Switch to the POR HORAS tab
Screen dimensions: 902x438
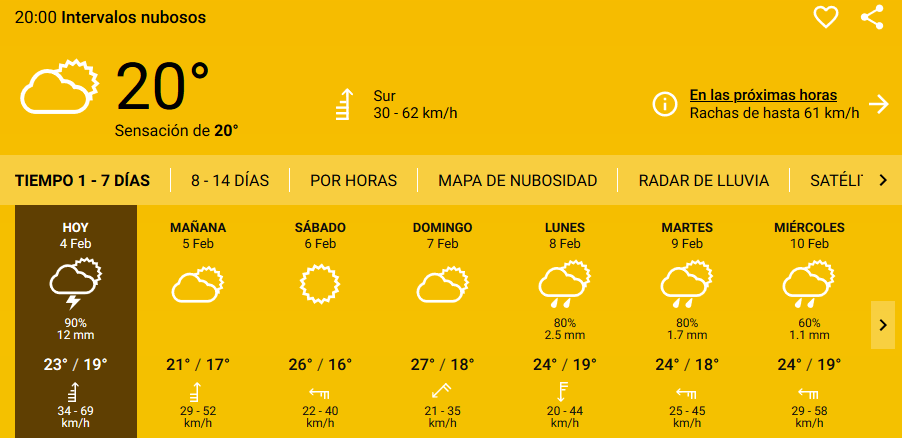click(x=353, y=181)
